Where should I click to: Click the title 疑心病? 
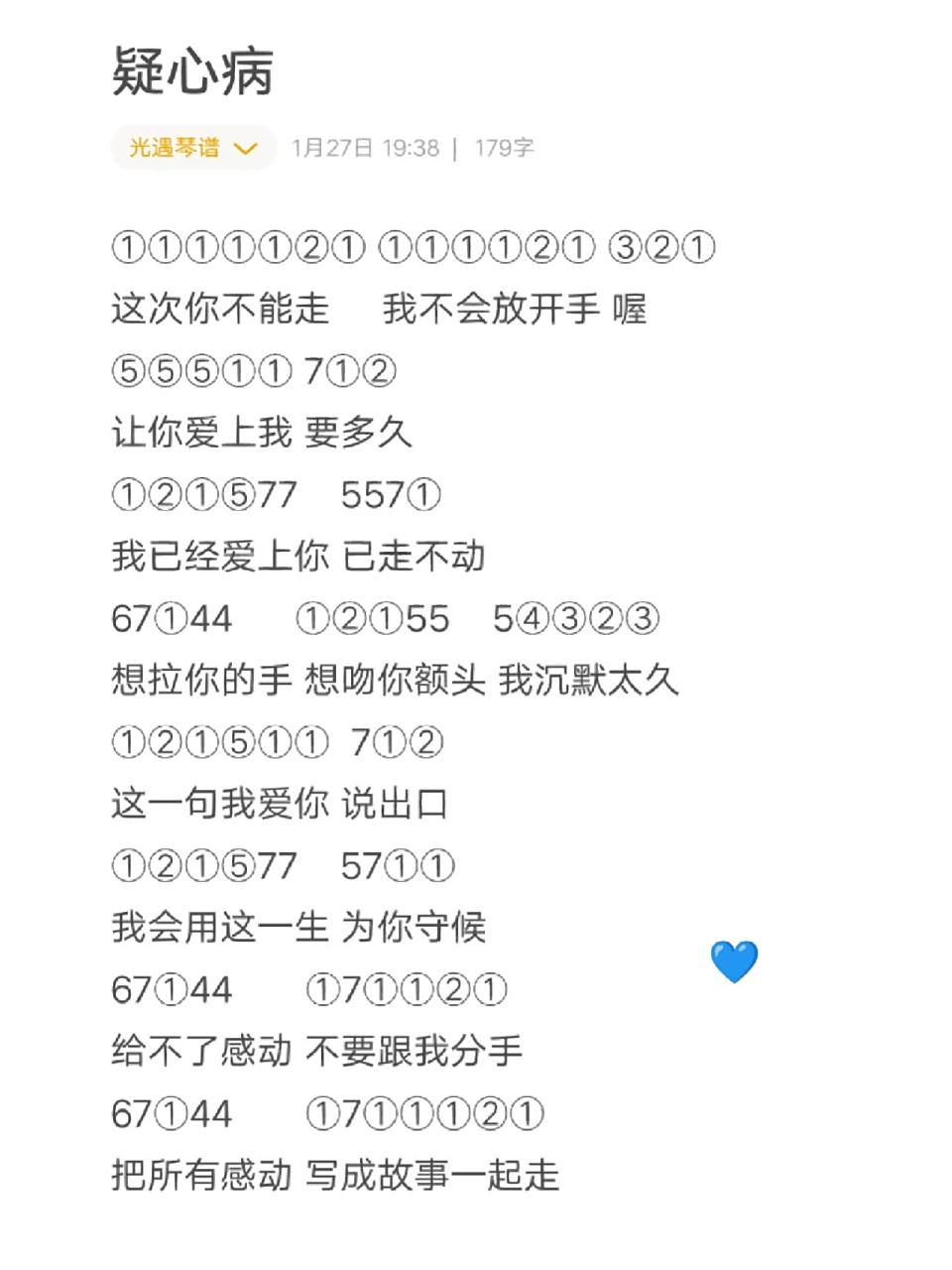tap(193, 71)
